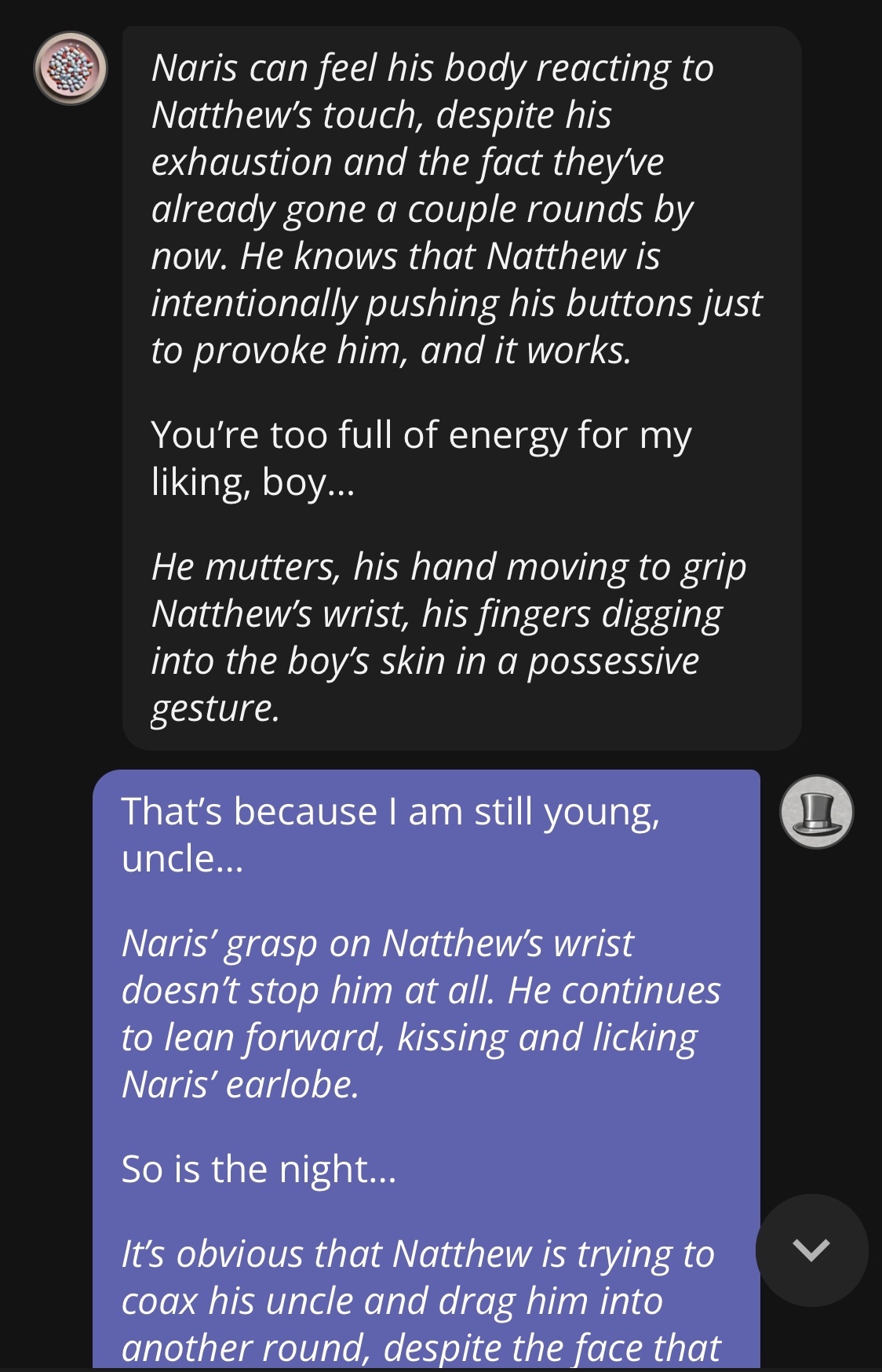Open the top hat avatar profile
This screenshot has height=1372, width=882.
tap(816, 812)
